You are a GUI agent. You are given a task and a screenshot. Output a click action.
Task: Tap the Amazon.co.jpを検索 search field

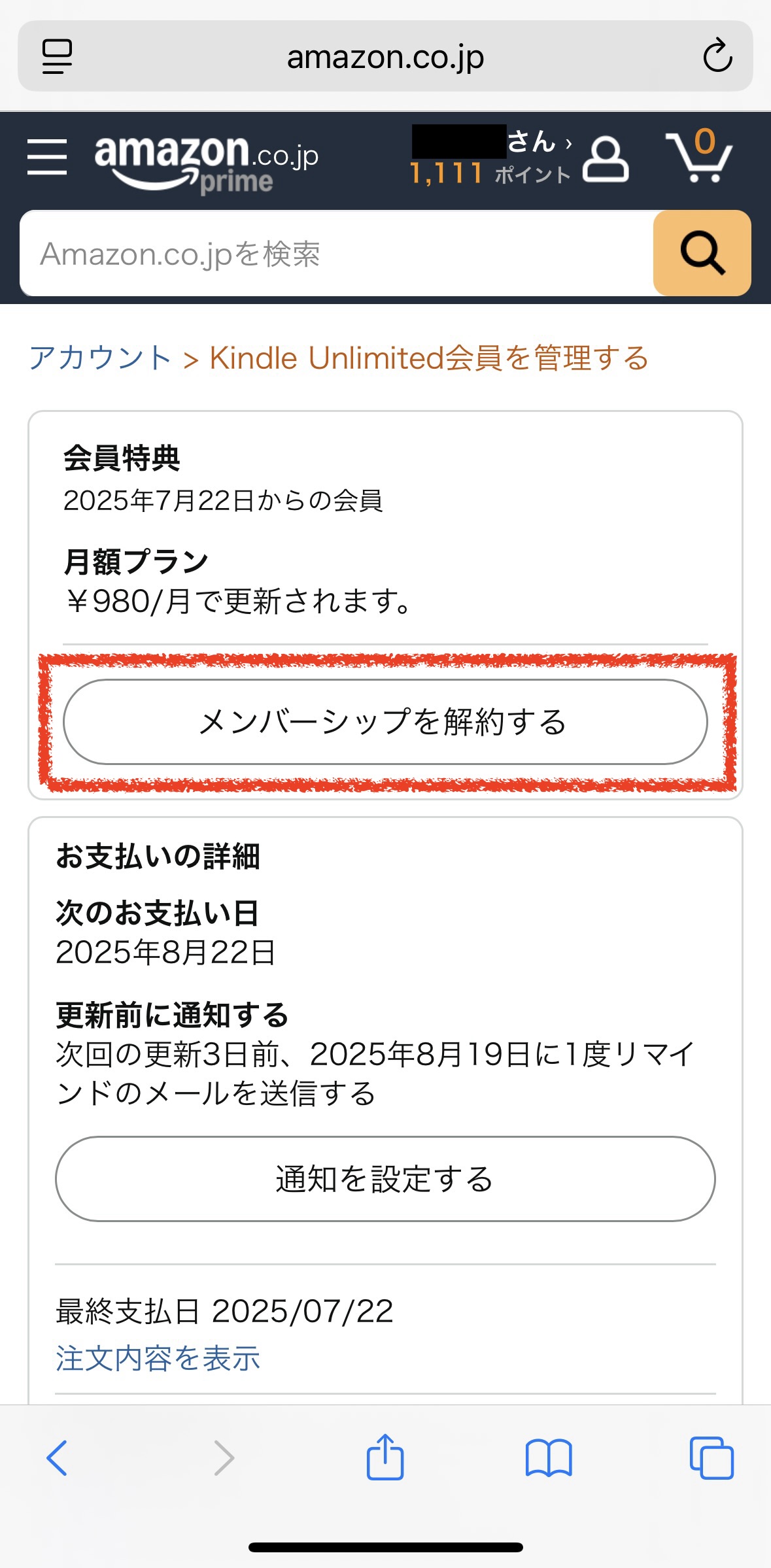click(336, 254)
